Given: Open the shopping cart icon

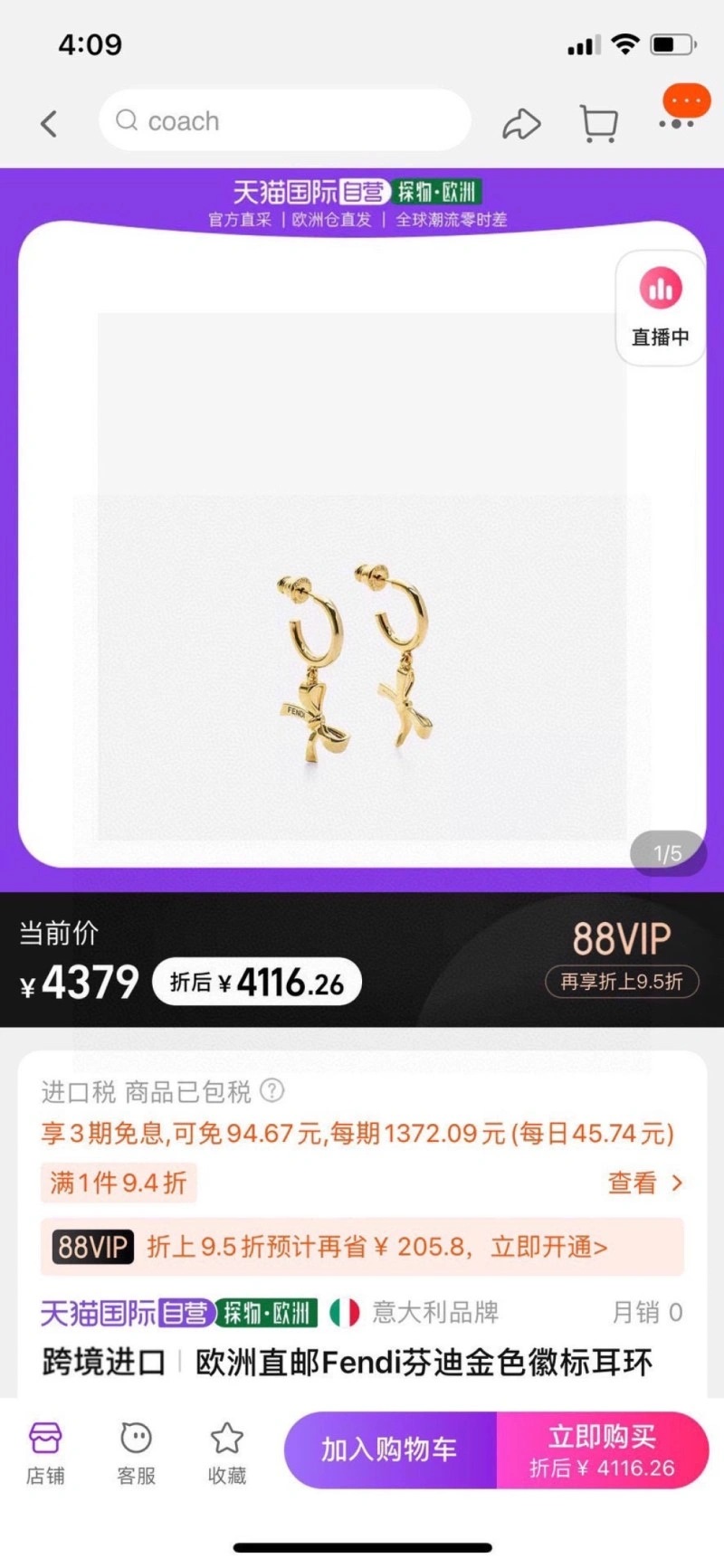Looking at the screenshot, I should (598, 124).
